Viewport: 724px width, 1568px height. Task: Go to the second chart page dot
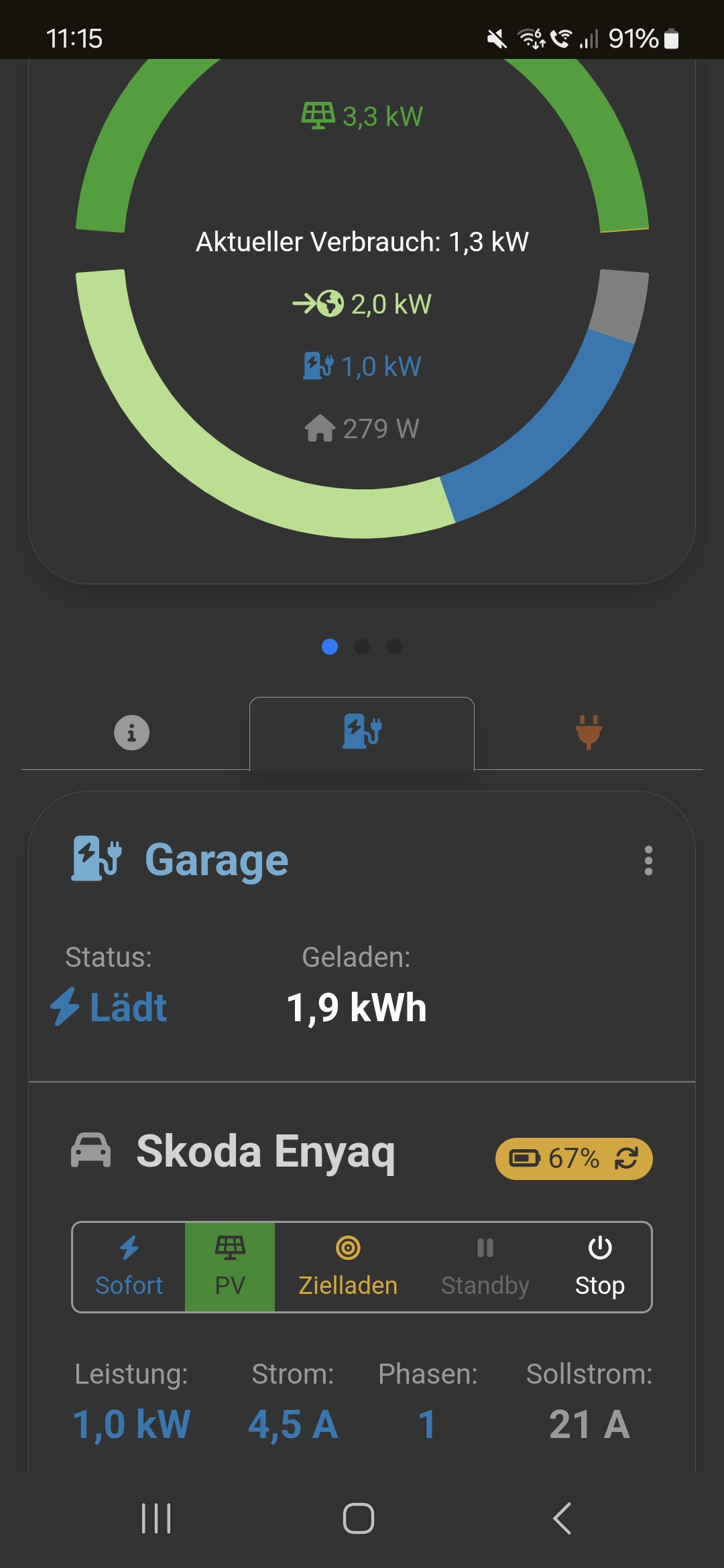click(x=362, y=647)
